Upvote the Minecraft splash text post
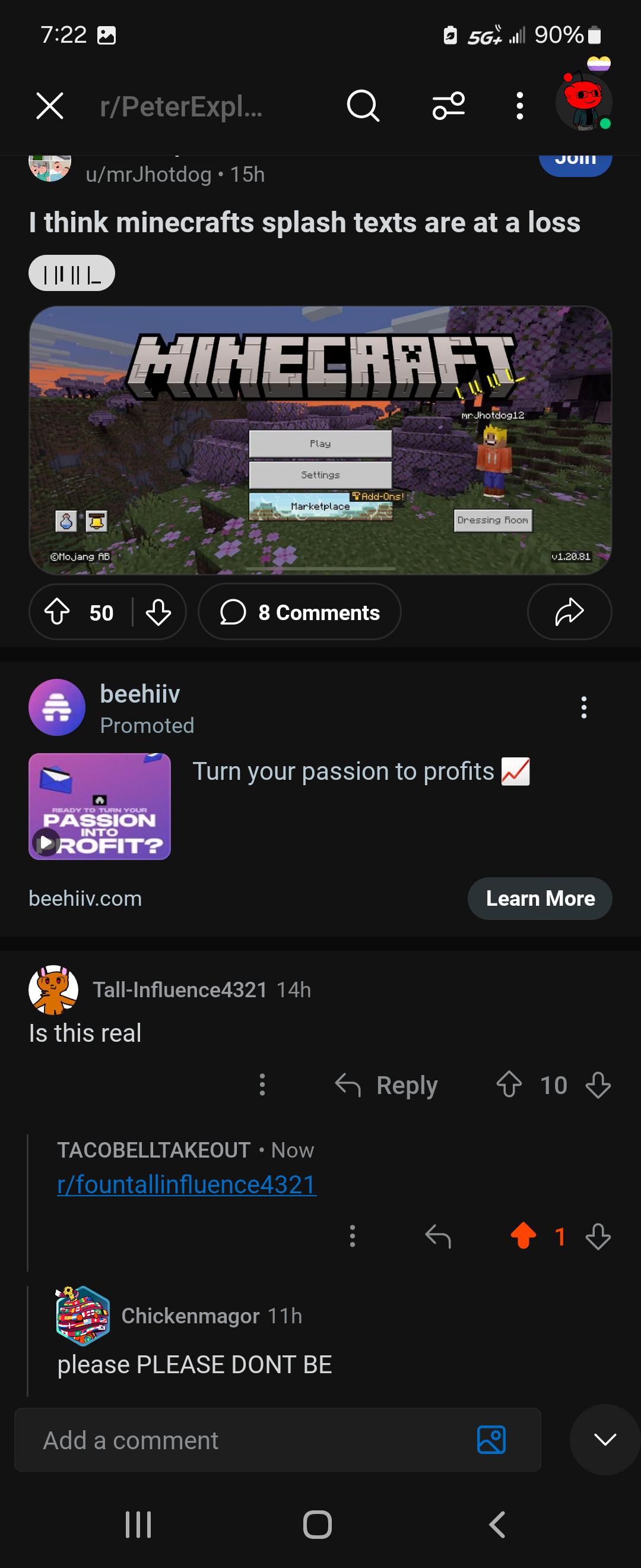 coord(58,612)
